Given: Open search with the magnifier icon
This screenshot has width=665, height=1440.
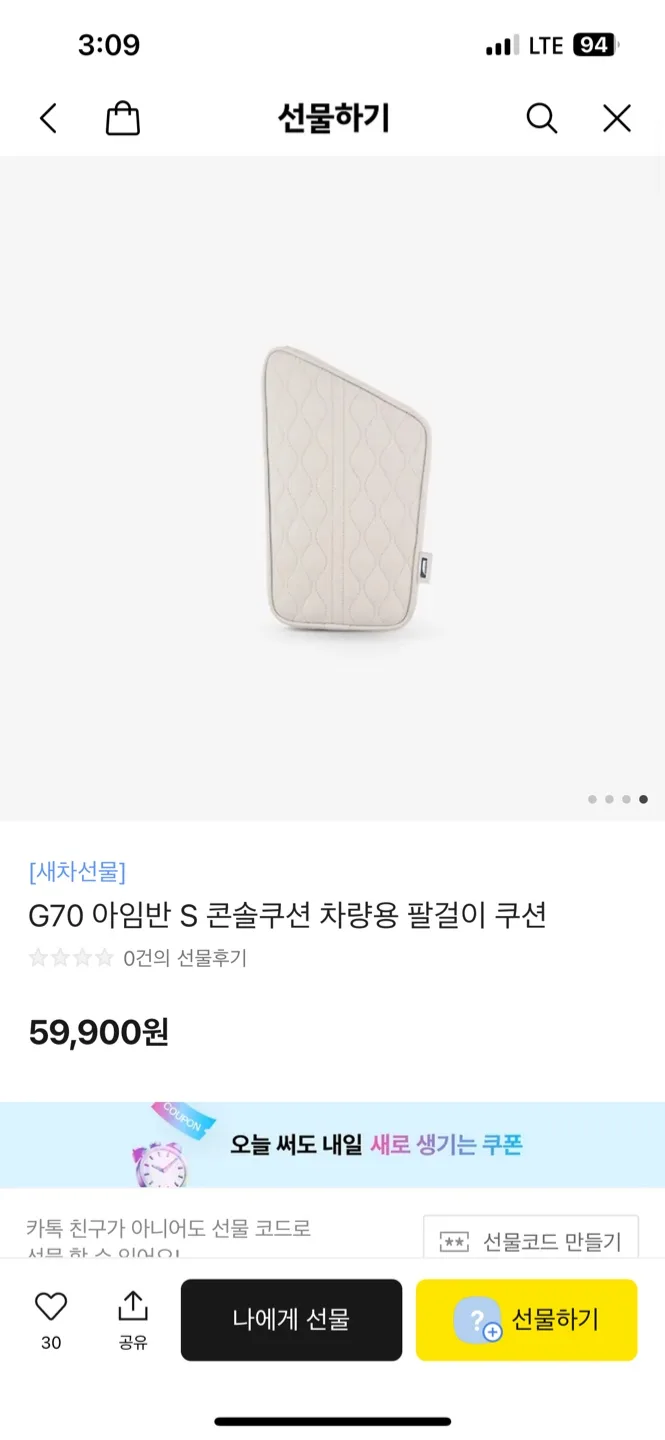Looking at the screenshot, I should [x=541, y=119].
